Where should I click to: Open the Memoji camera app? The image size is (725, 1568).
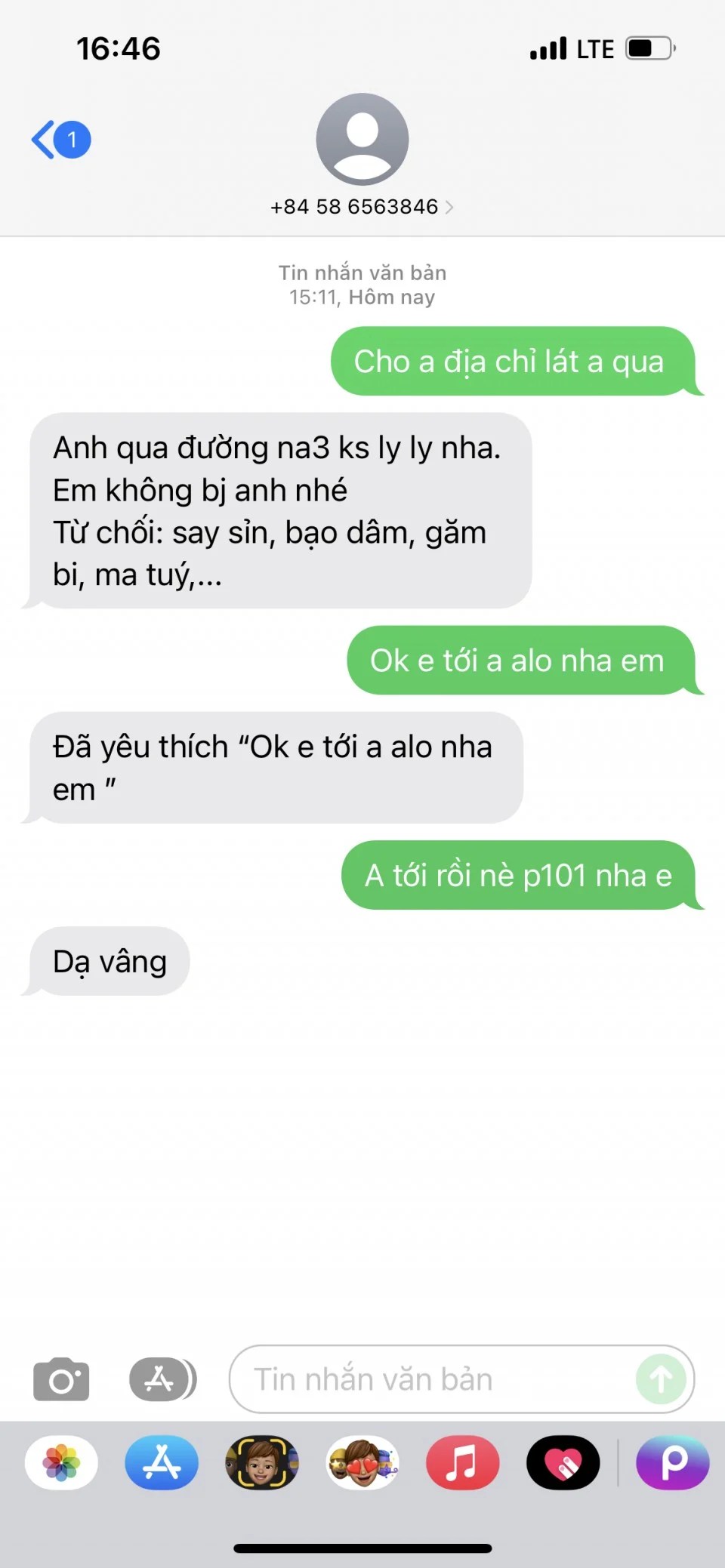262,1462
